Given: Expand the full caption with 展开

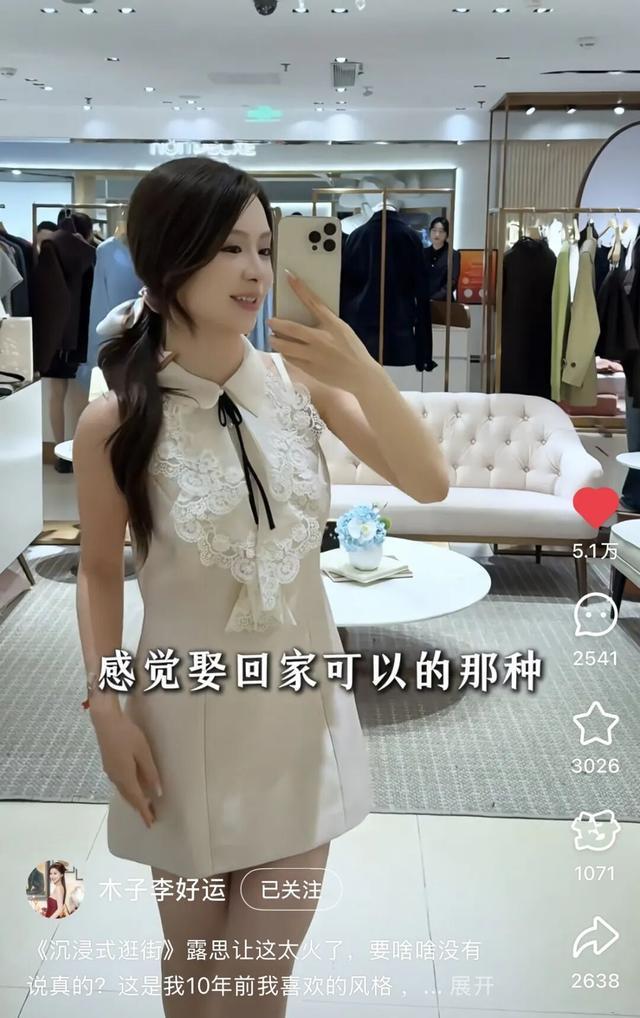Looking at the screenshot, I should (471, 986).
